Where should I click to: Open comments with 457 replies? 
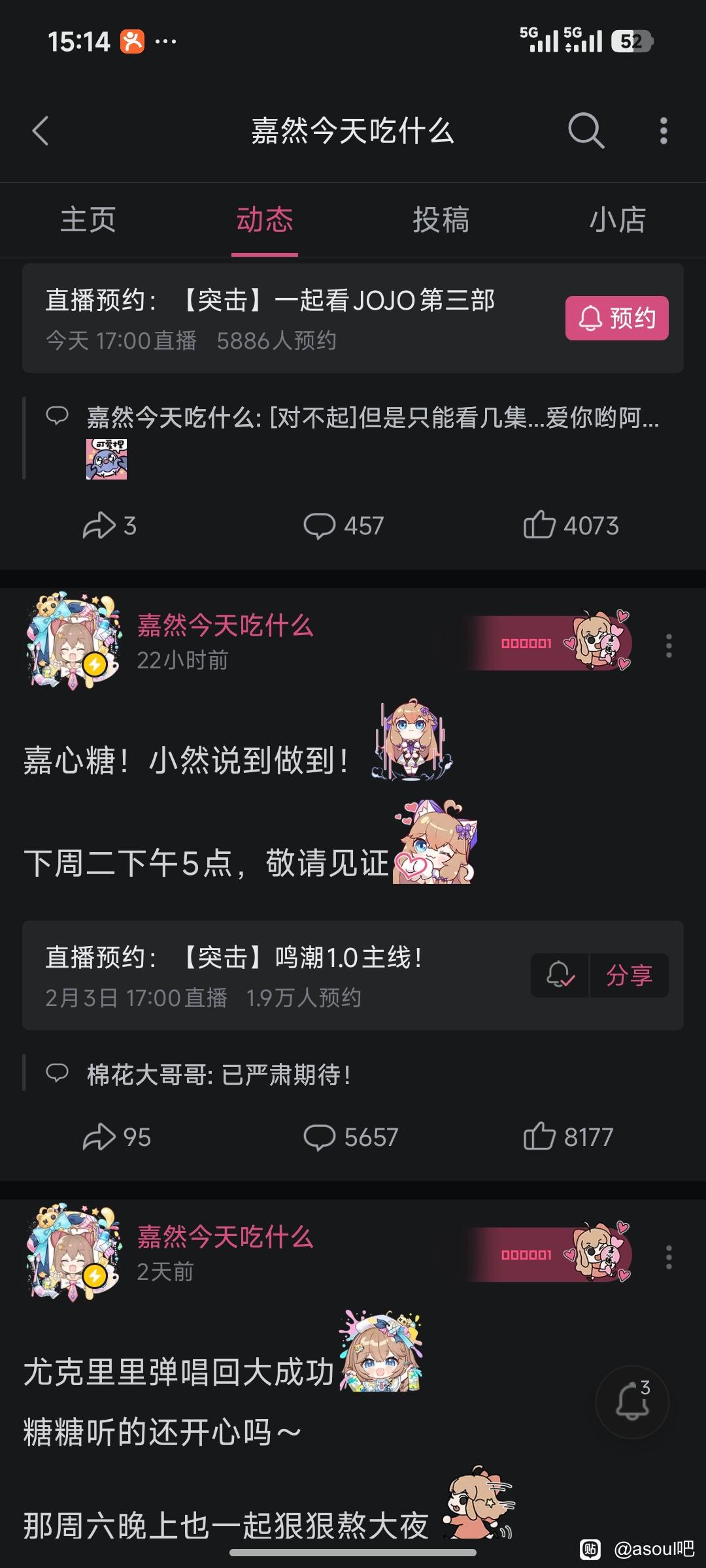click(x=344, y=525)
